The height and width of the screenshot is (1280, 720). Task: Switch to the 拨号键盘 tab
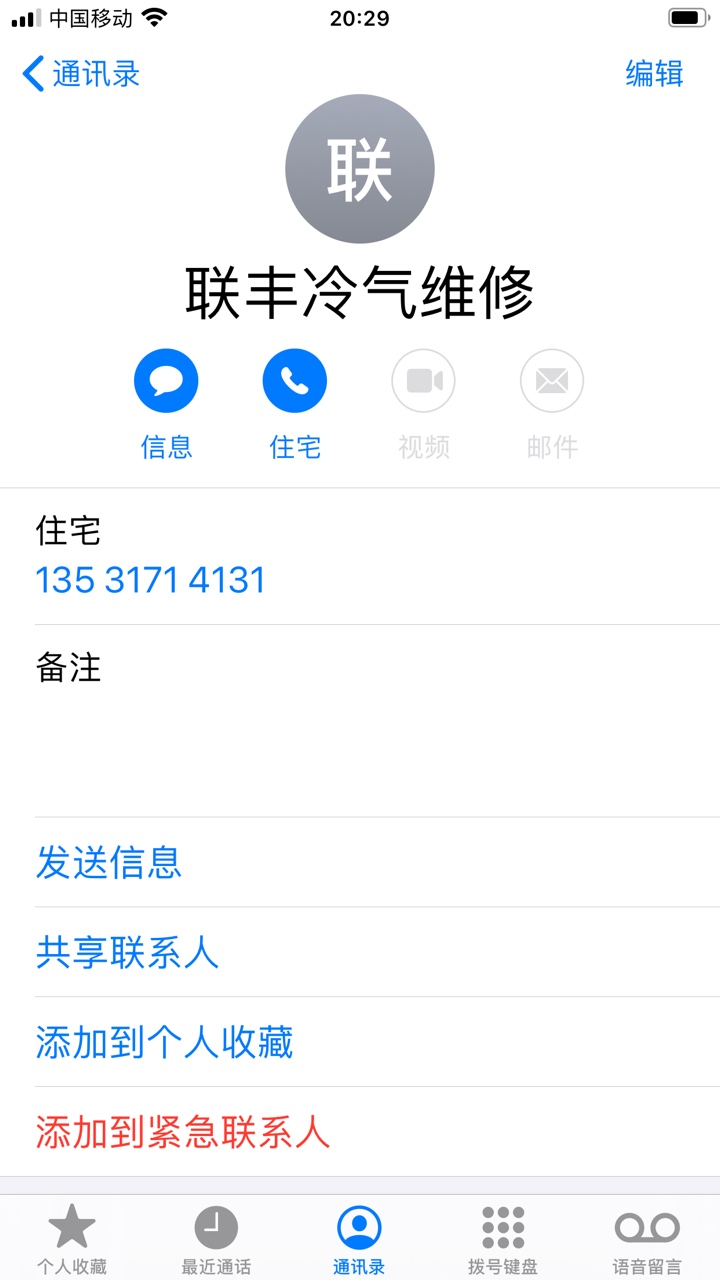(x=503, y=1238)
